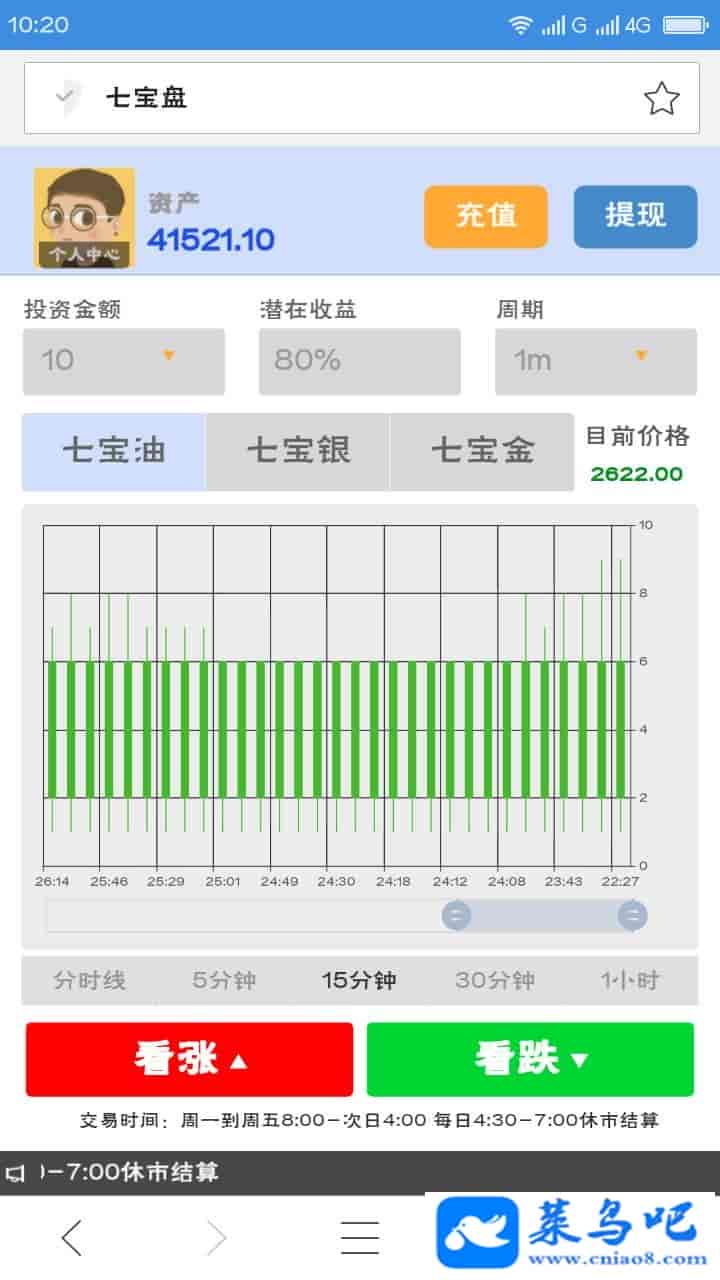Switch to the 七宝金 tab
Image resolution: width=720 pixels, height=1280 pixels.
(482, 451)
